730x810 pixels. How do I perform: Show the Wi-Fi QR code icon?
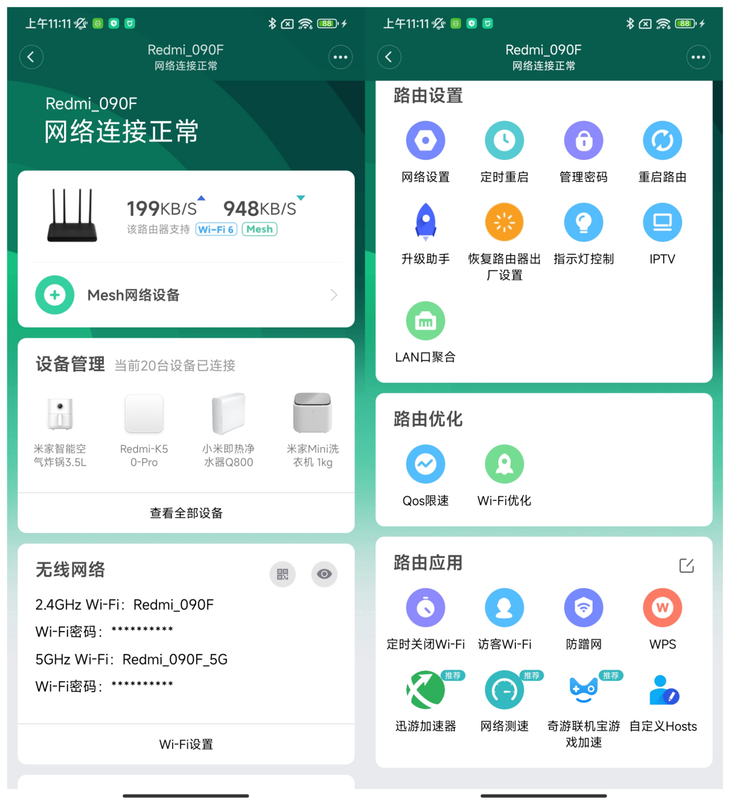(283, 574)
